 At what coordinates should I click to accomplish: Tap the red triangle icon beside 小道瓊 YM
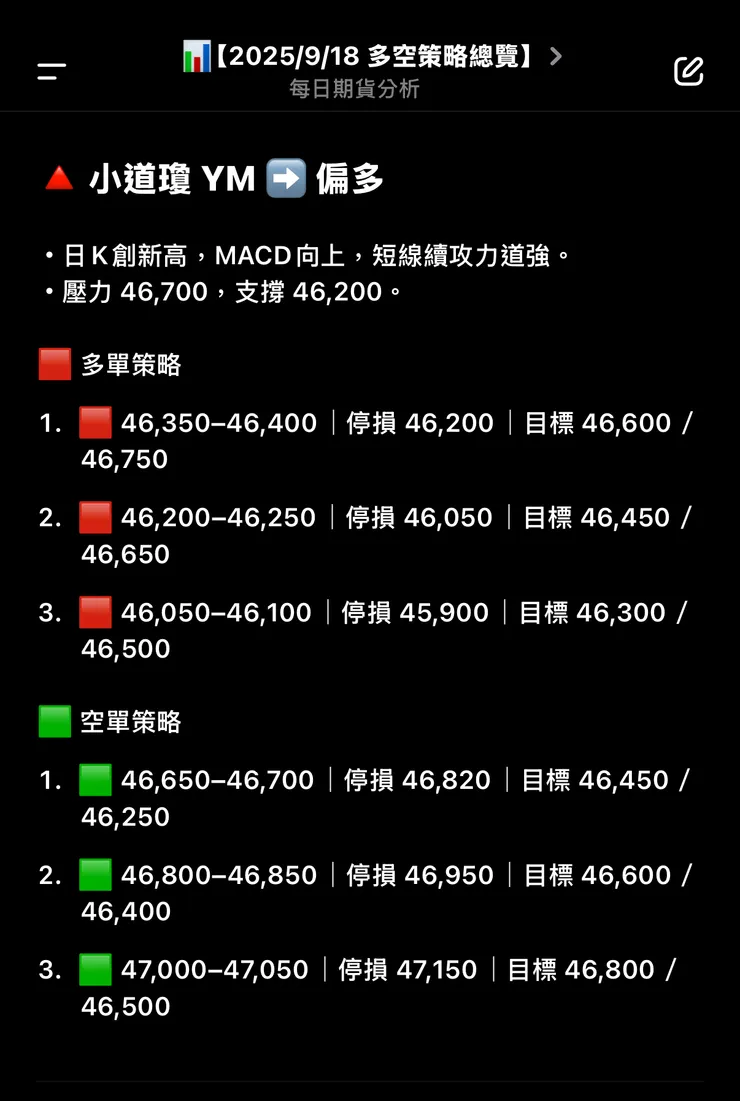(x=58, y=178)
